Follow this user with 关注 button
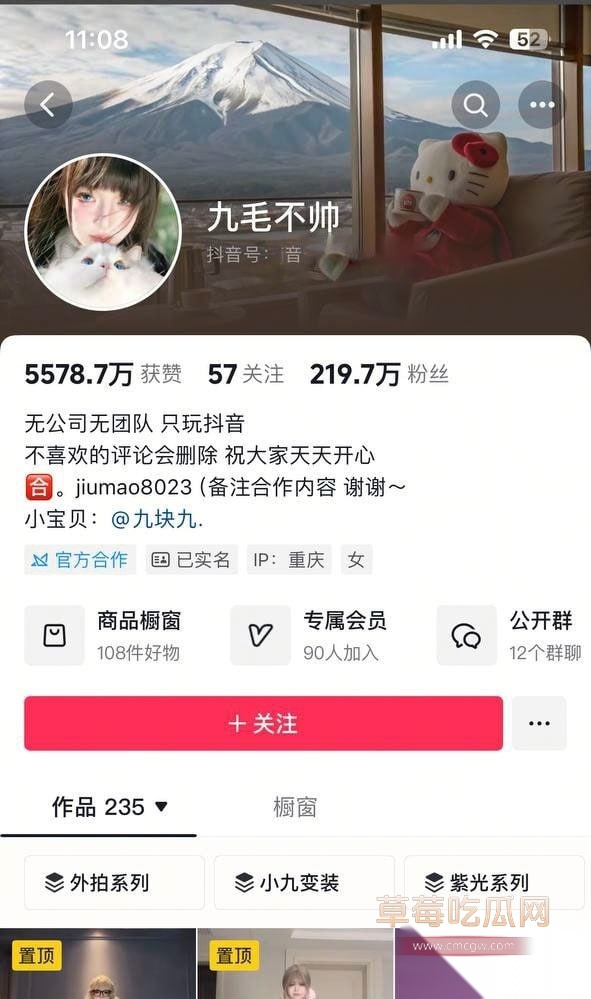This screenshot has height=999, width=591. (x=264, y=723)
